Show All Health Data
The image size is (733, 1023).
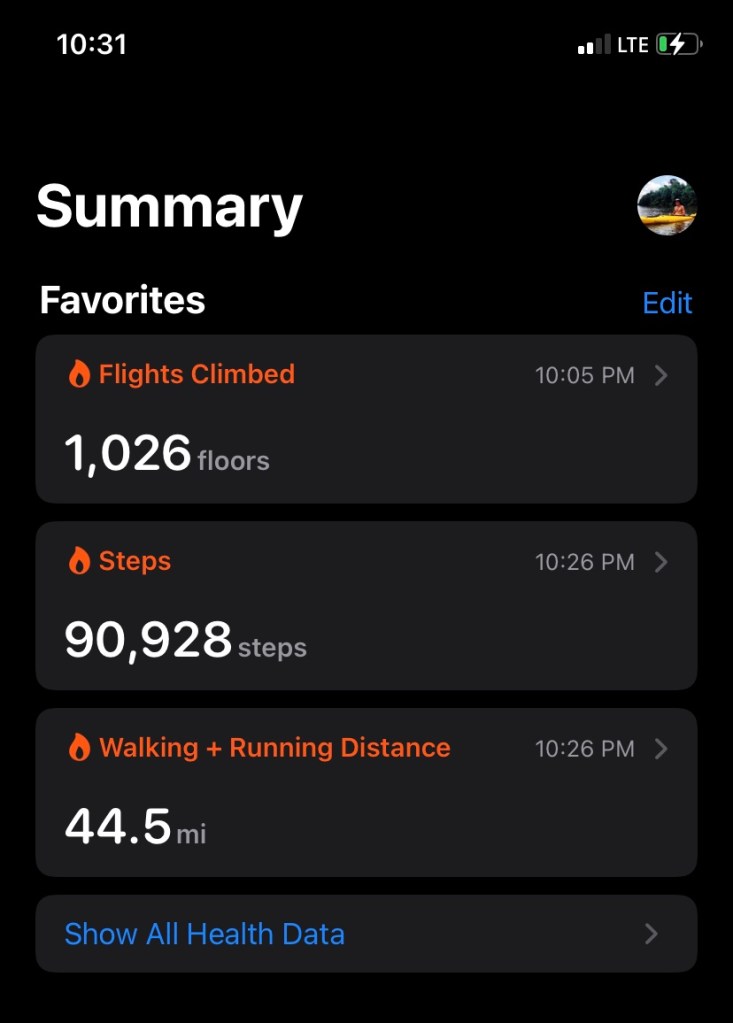click(x=366, y=934)
